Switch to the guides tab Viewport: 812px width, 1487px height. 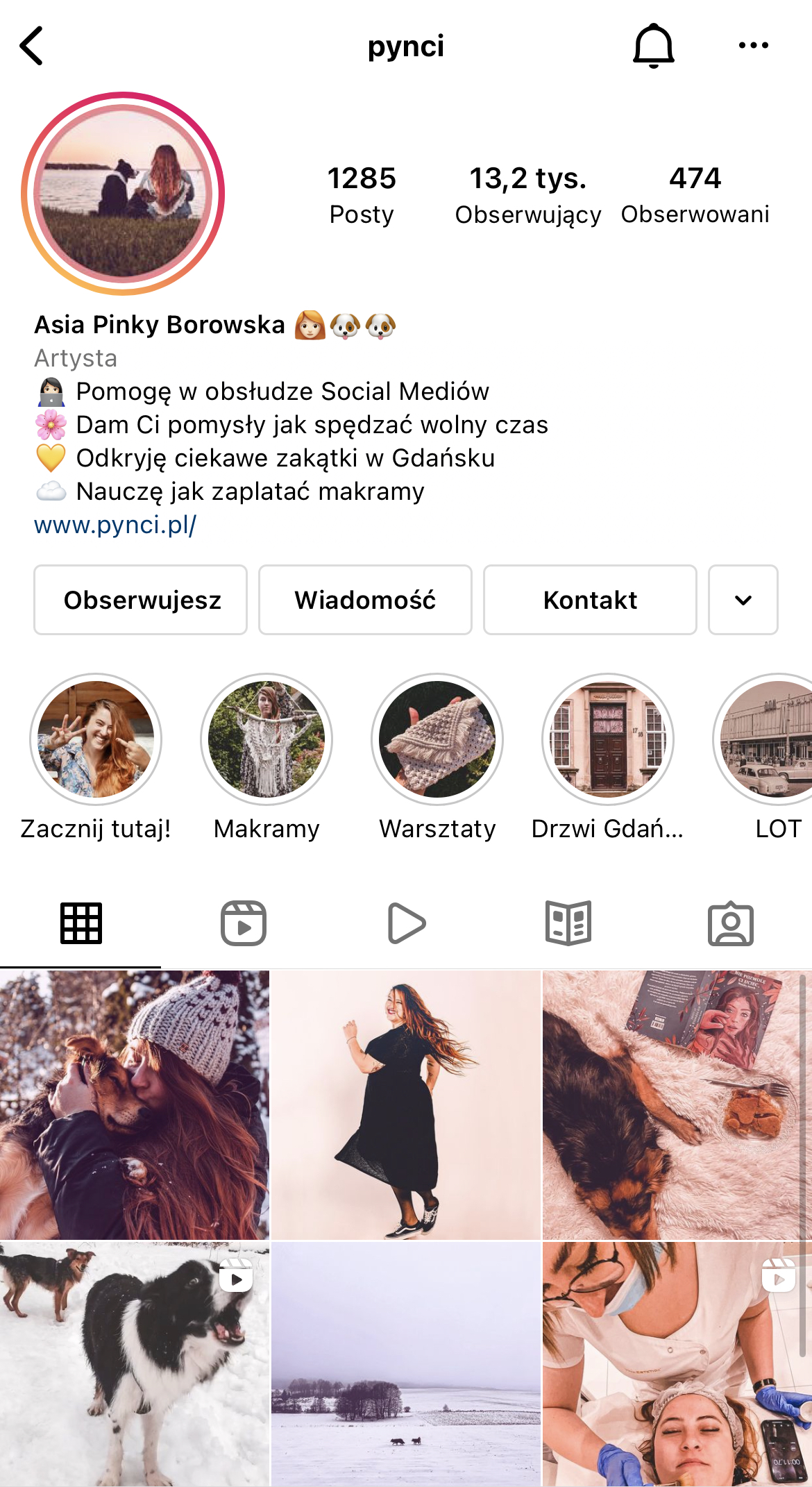pos(568,923)
